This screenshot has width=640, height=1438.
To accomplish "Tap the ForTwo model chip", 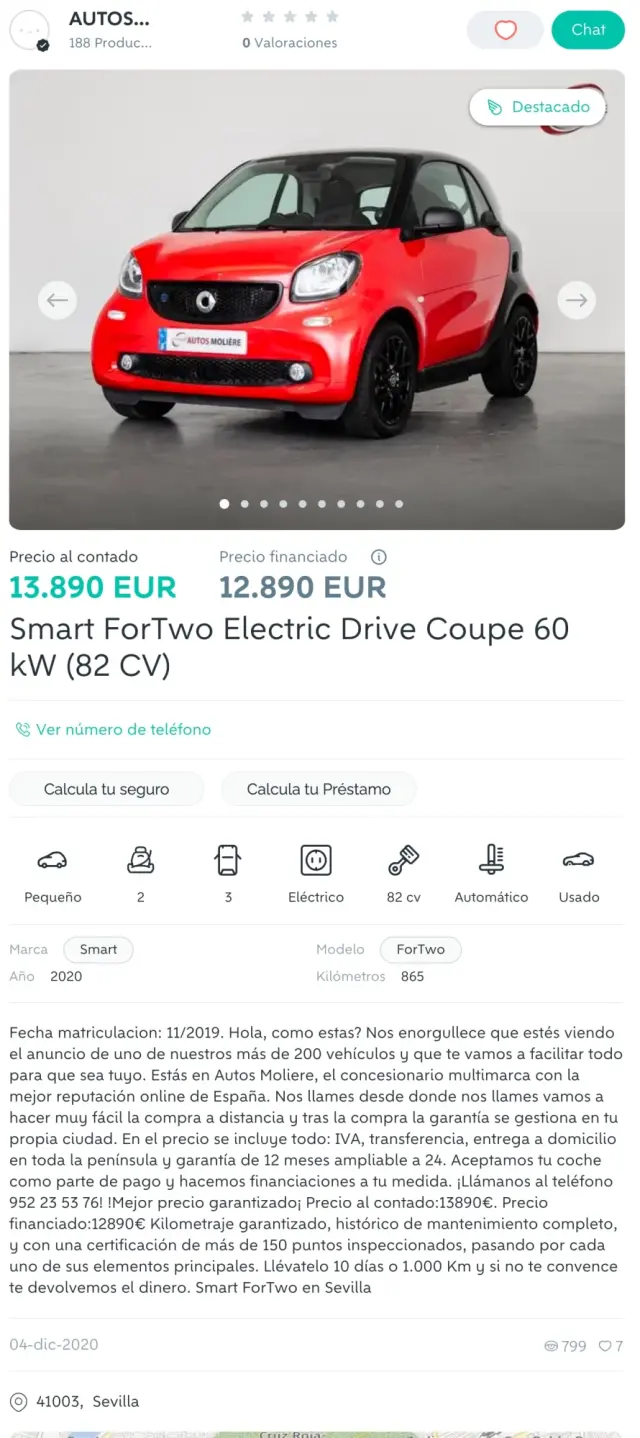I will click(420, 949).
